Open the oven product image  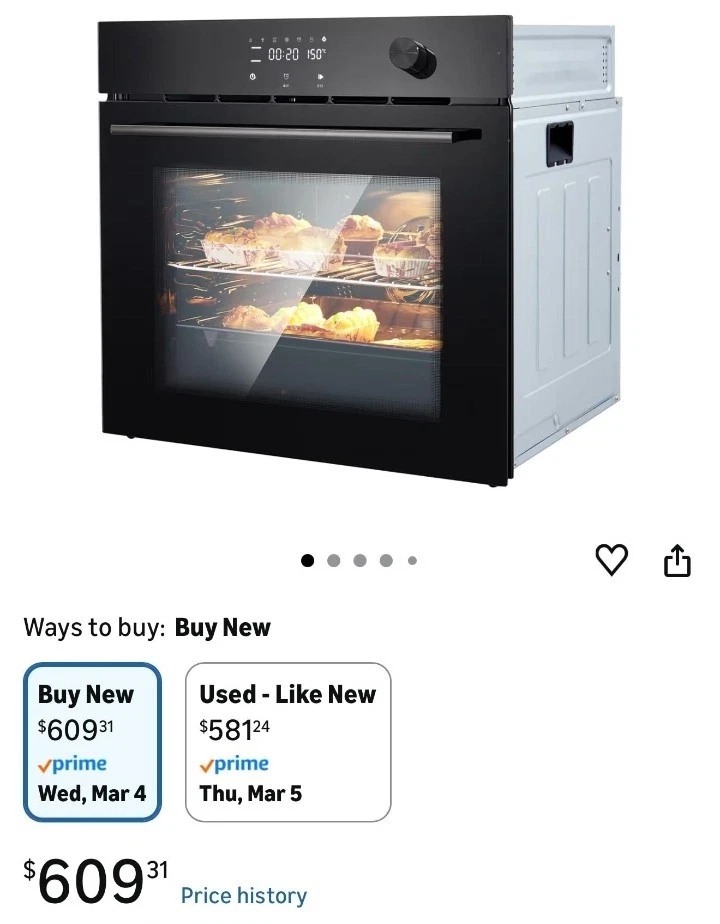(x=359, y=250)
